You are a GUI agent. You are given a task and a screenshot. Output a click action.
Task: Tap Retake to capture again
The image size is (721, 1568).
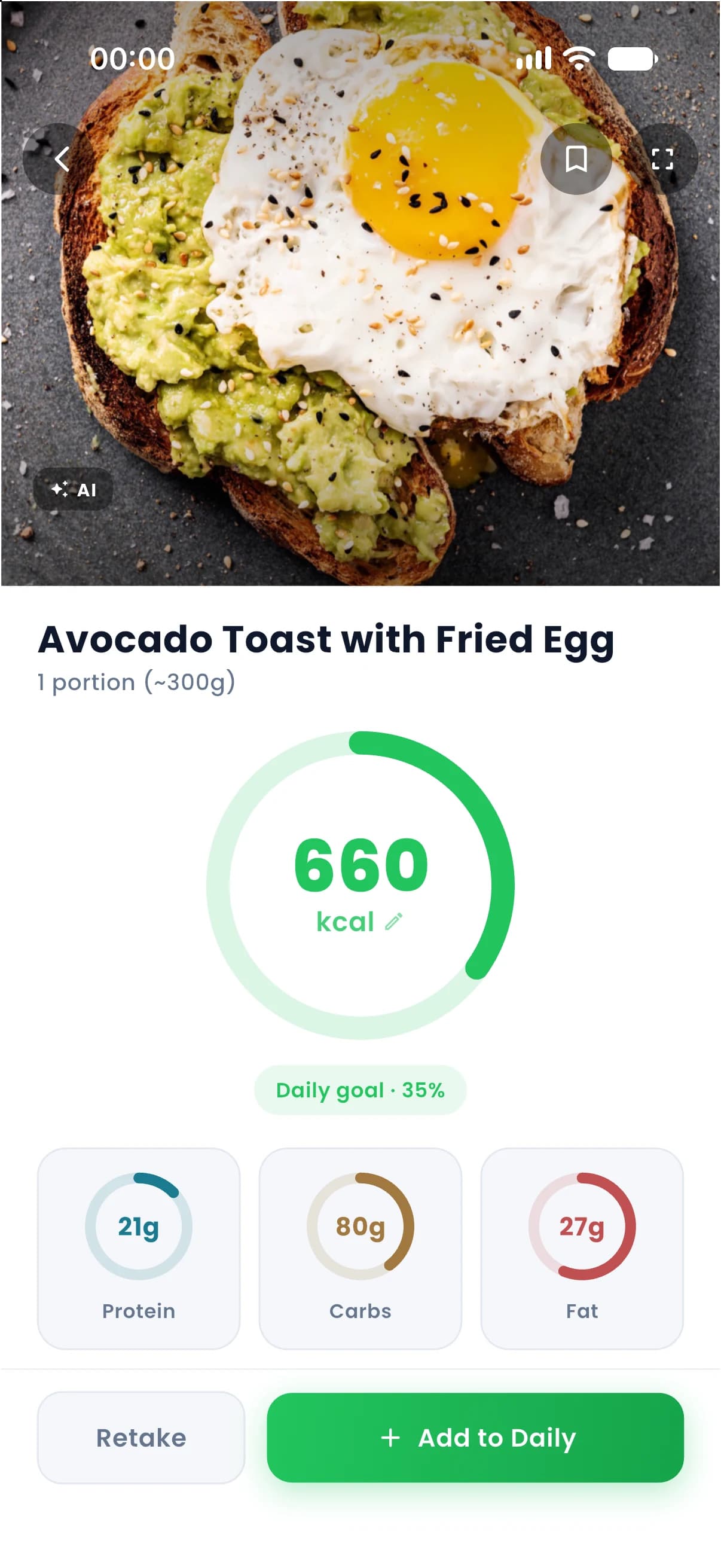click(x=141, y=1437)
